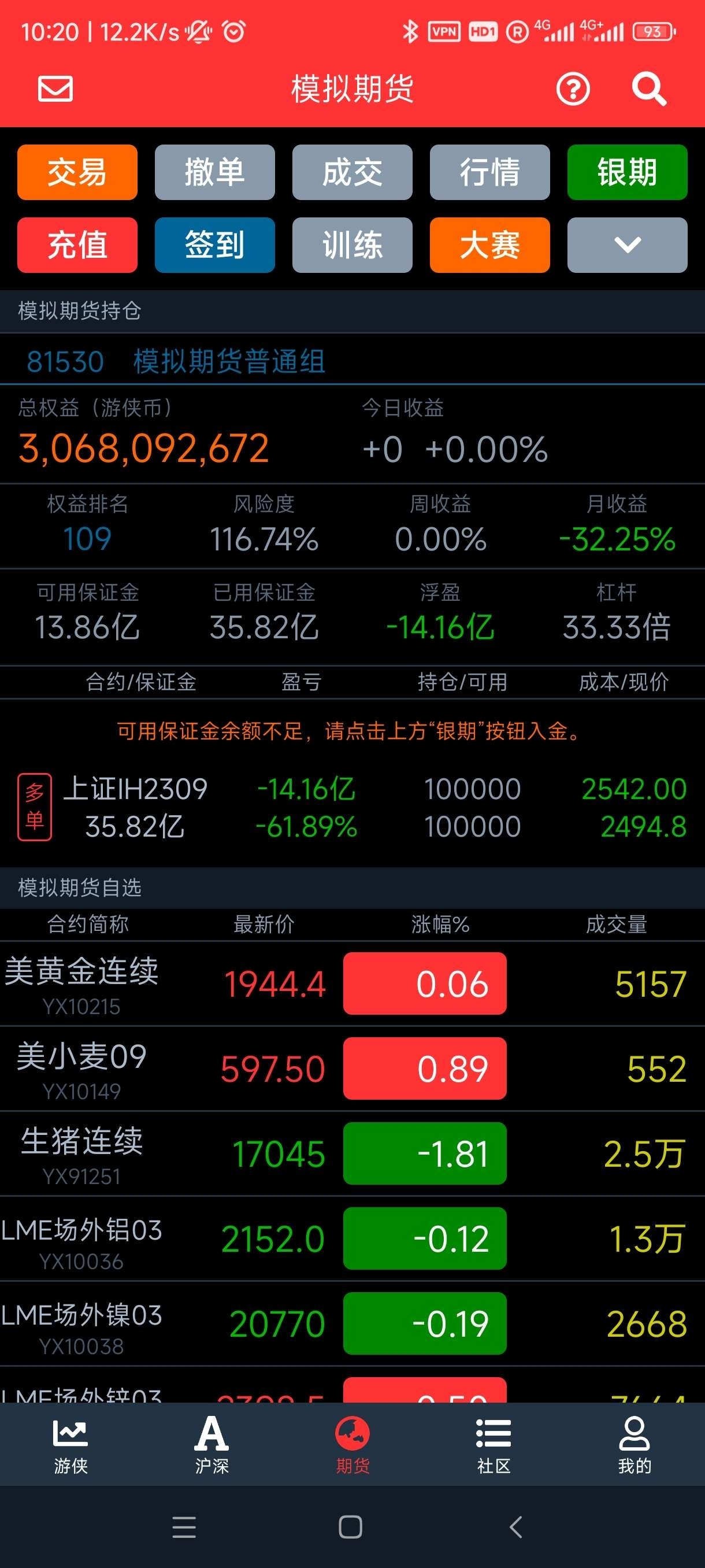This screenshot has width=705, height=1568.
Task: Tap 签到 to check in
Action: pyautogui.click(x=215, y=245)
